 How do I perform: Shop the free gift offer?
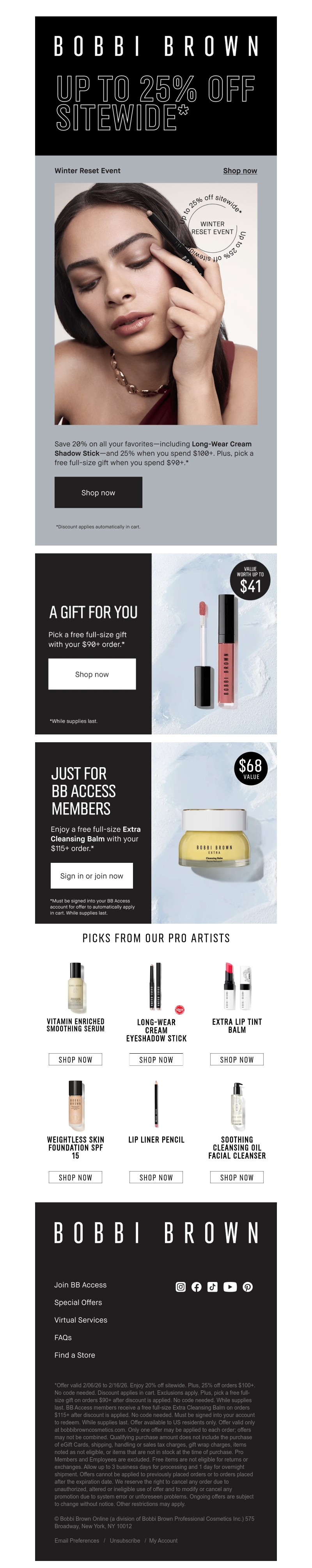[x=92, y=674]
